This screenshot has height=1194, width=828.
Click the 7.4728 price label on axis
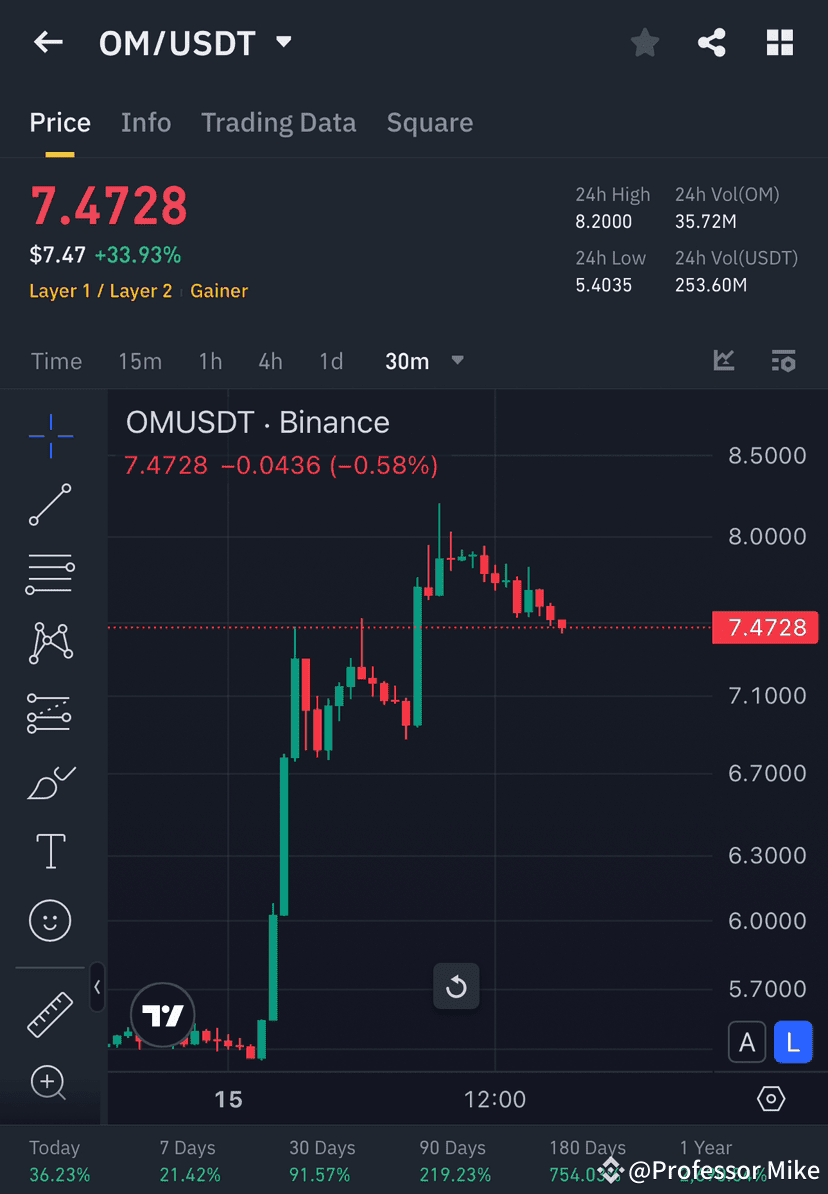[765, 627]
